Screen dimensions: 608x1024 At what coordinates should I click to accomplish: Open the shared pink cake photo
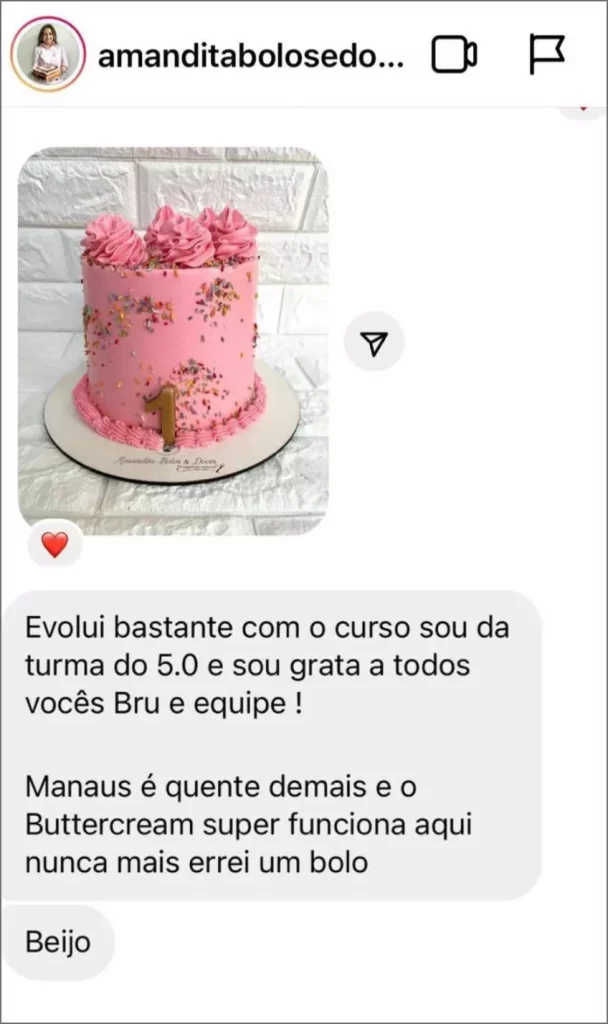point(173,340)
